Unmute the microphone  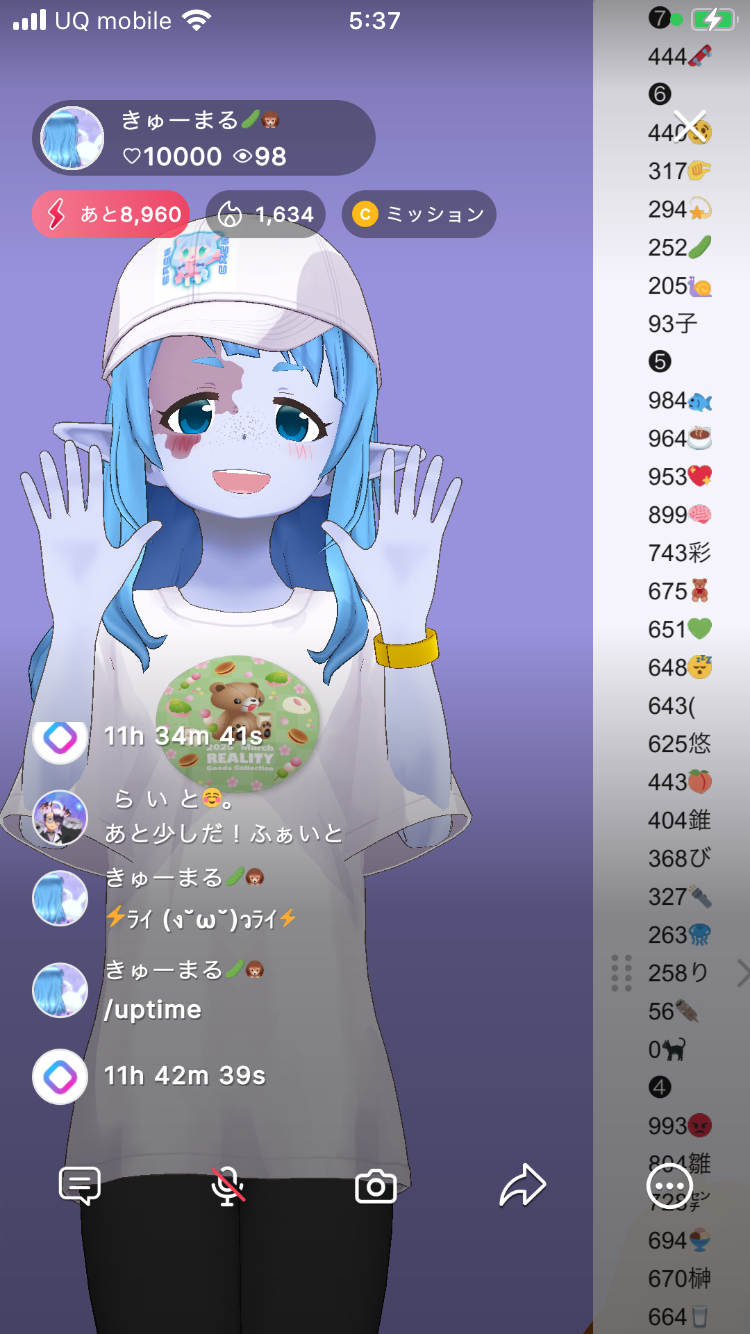[x=228, y=1186]
